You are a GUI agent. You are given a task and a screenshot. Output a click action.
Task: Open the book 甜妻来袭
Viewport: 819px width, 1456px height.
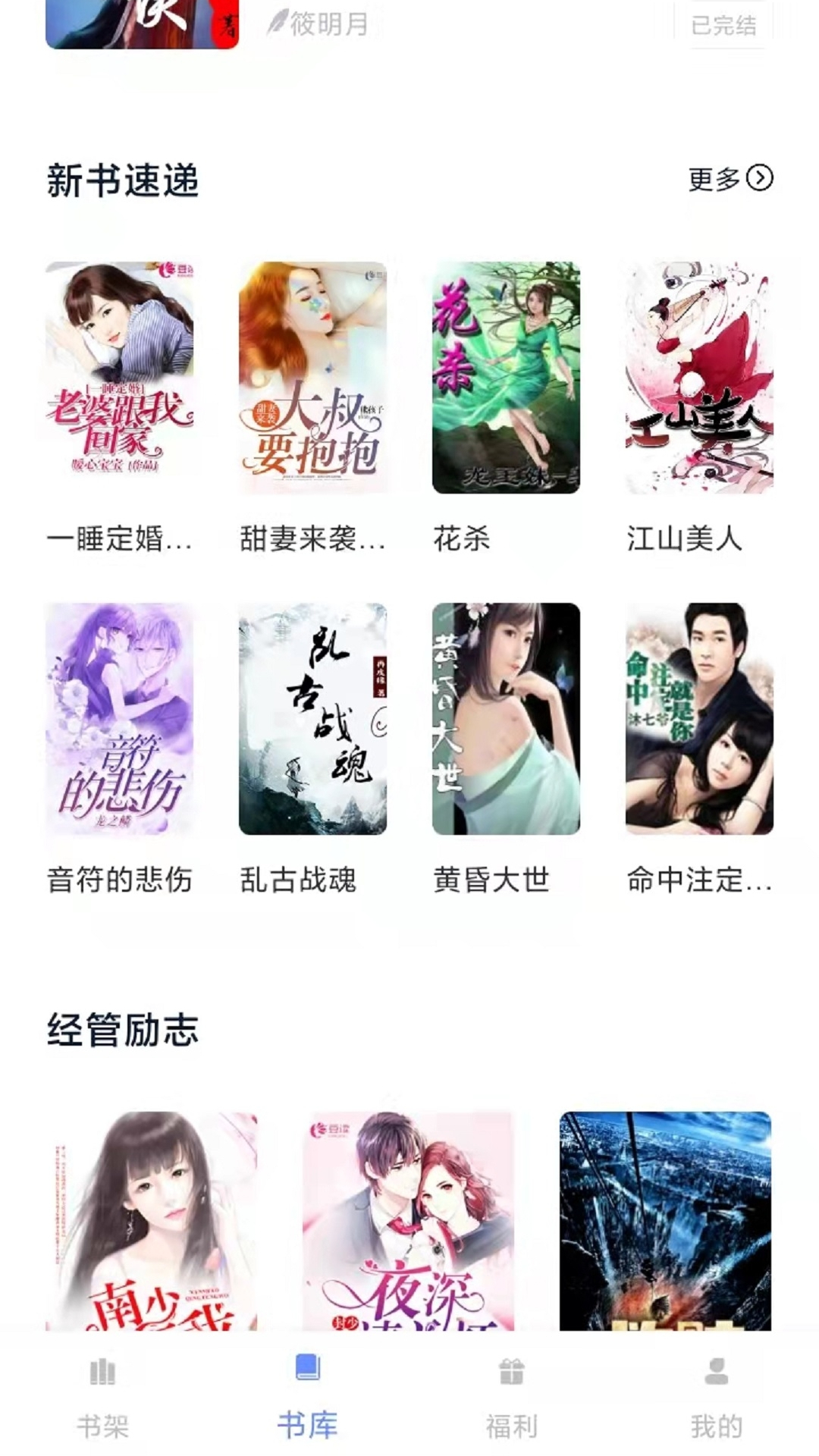pos(312,378)
